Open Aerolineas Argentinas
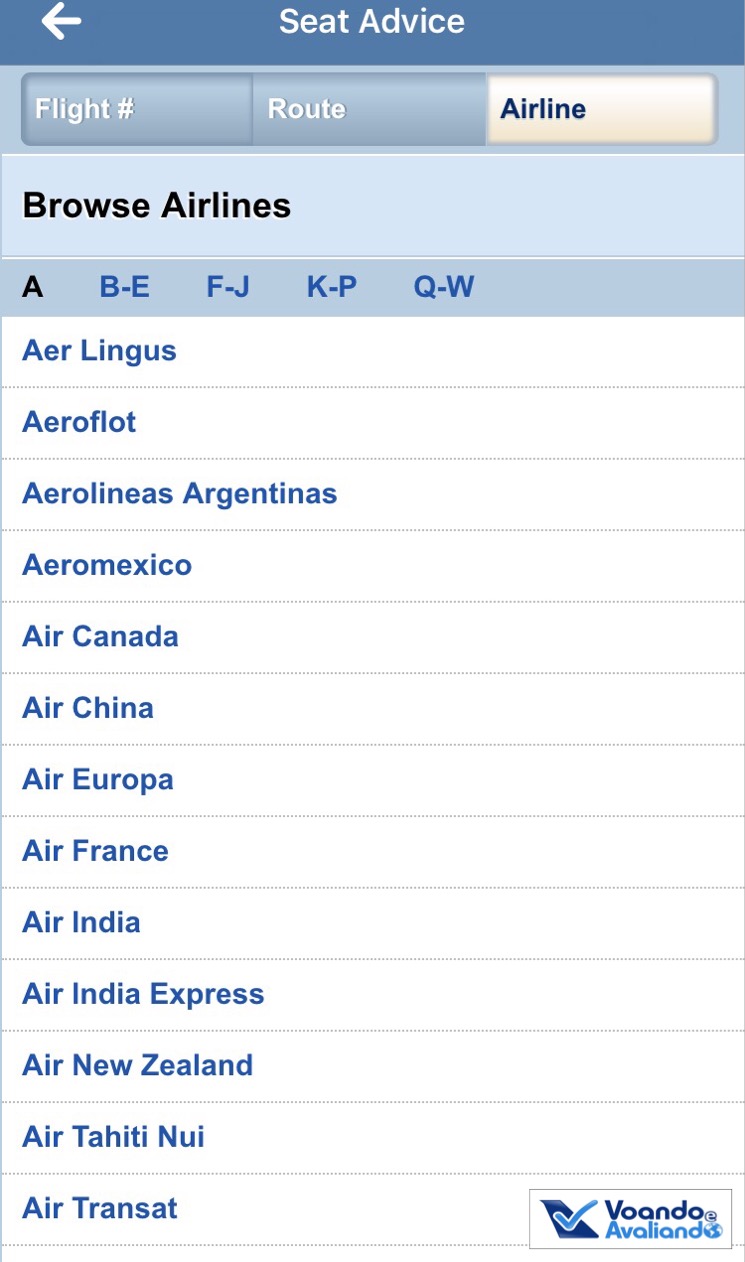Viewport: 745px width, 1262px height. pos(180,494)
